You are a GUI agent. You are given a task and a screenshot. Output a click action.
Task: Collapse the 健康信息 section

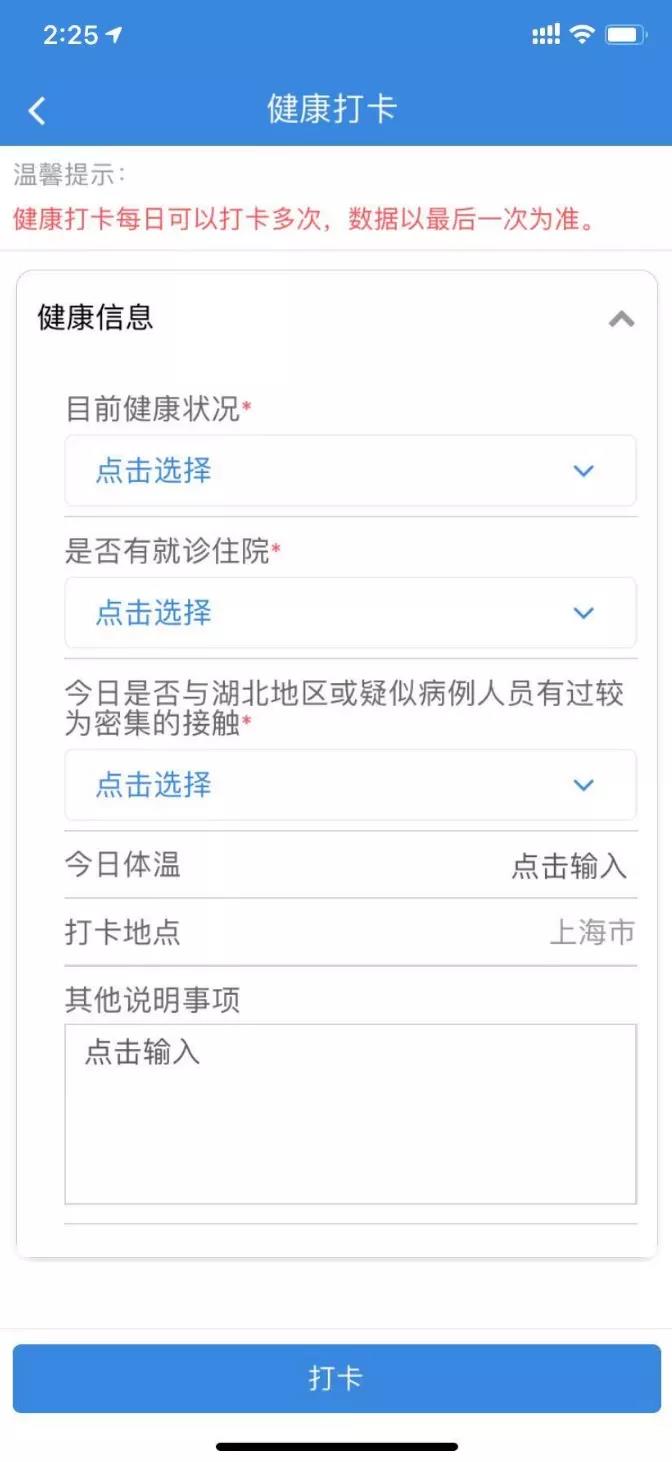[x=621, y=319]
